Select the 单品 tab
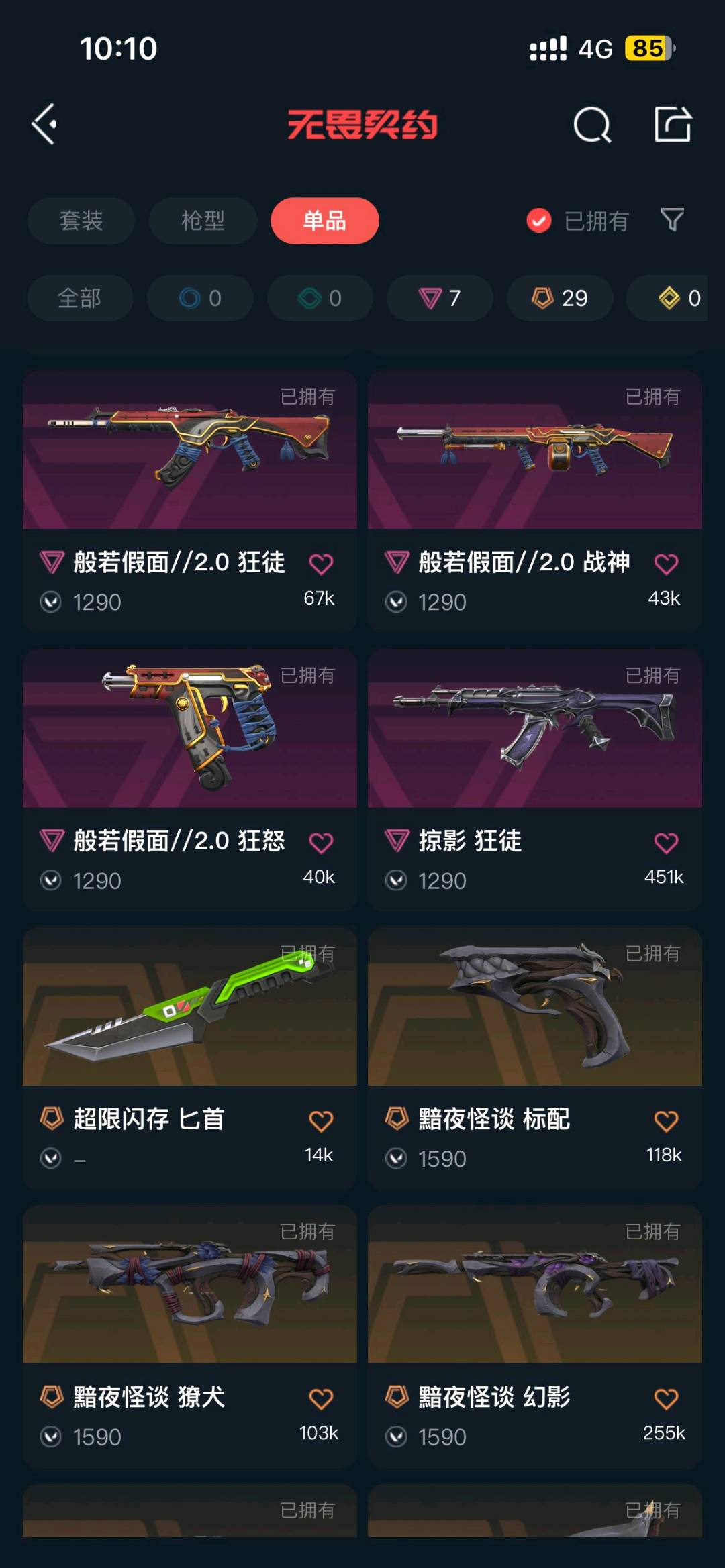The width and height of the screenshot is (725, 1568). coord(325,221)
